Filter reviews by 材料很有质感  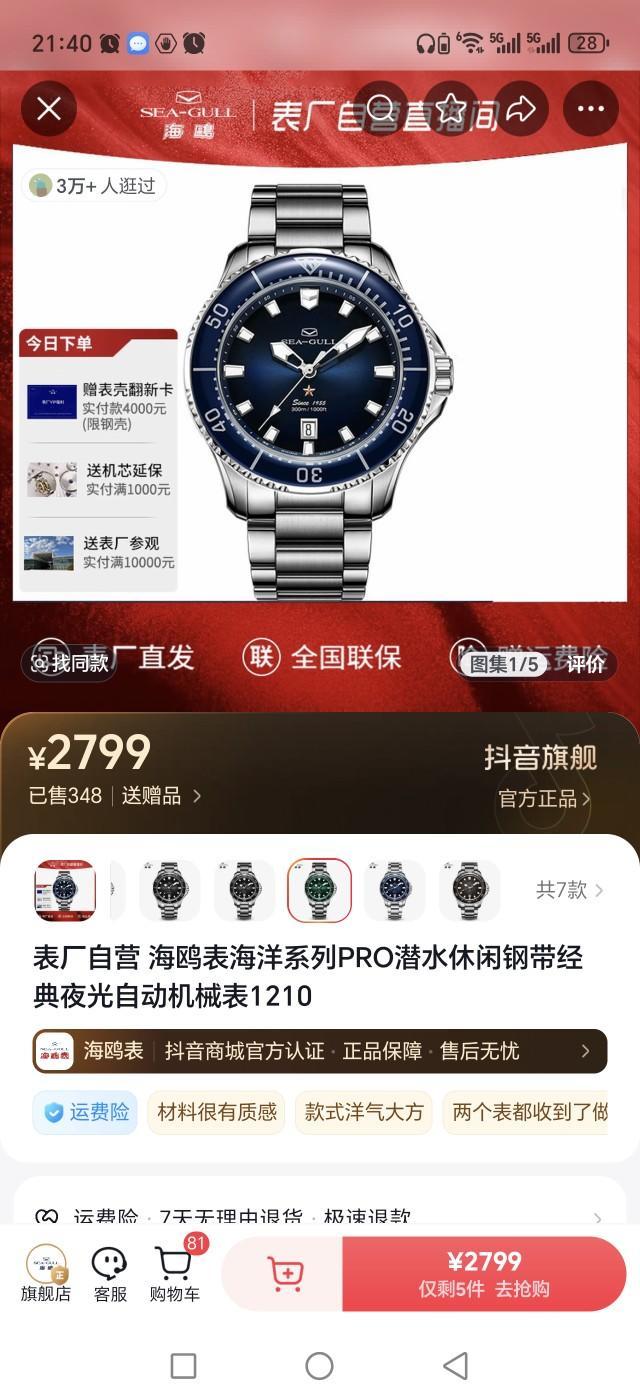click(216, 1112)
